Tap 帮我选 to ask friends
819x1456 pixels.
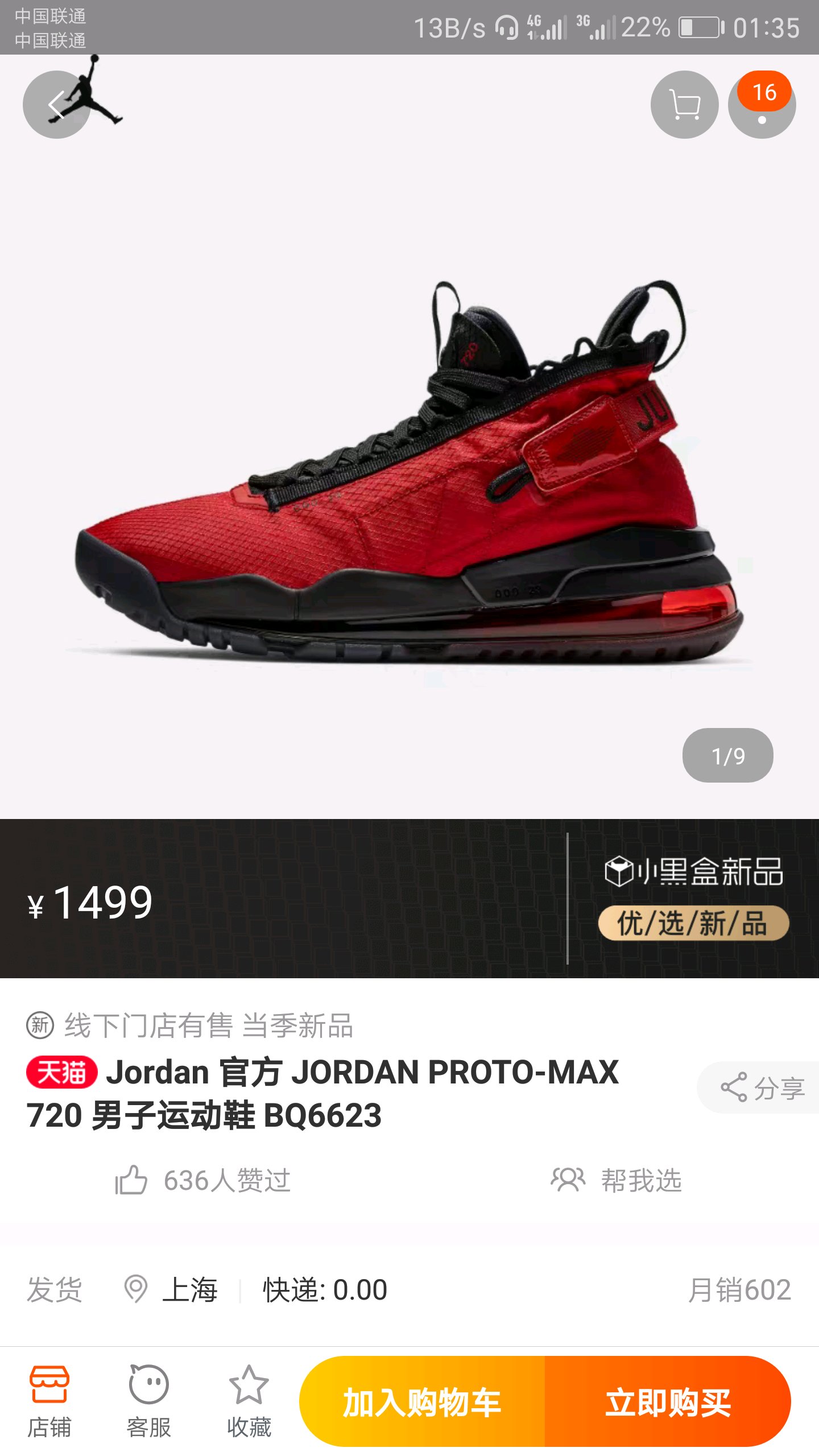click(x=616, y=1180)
